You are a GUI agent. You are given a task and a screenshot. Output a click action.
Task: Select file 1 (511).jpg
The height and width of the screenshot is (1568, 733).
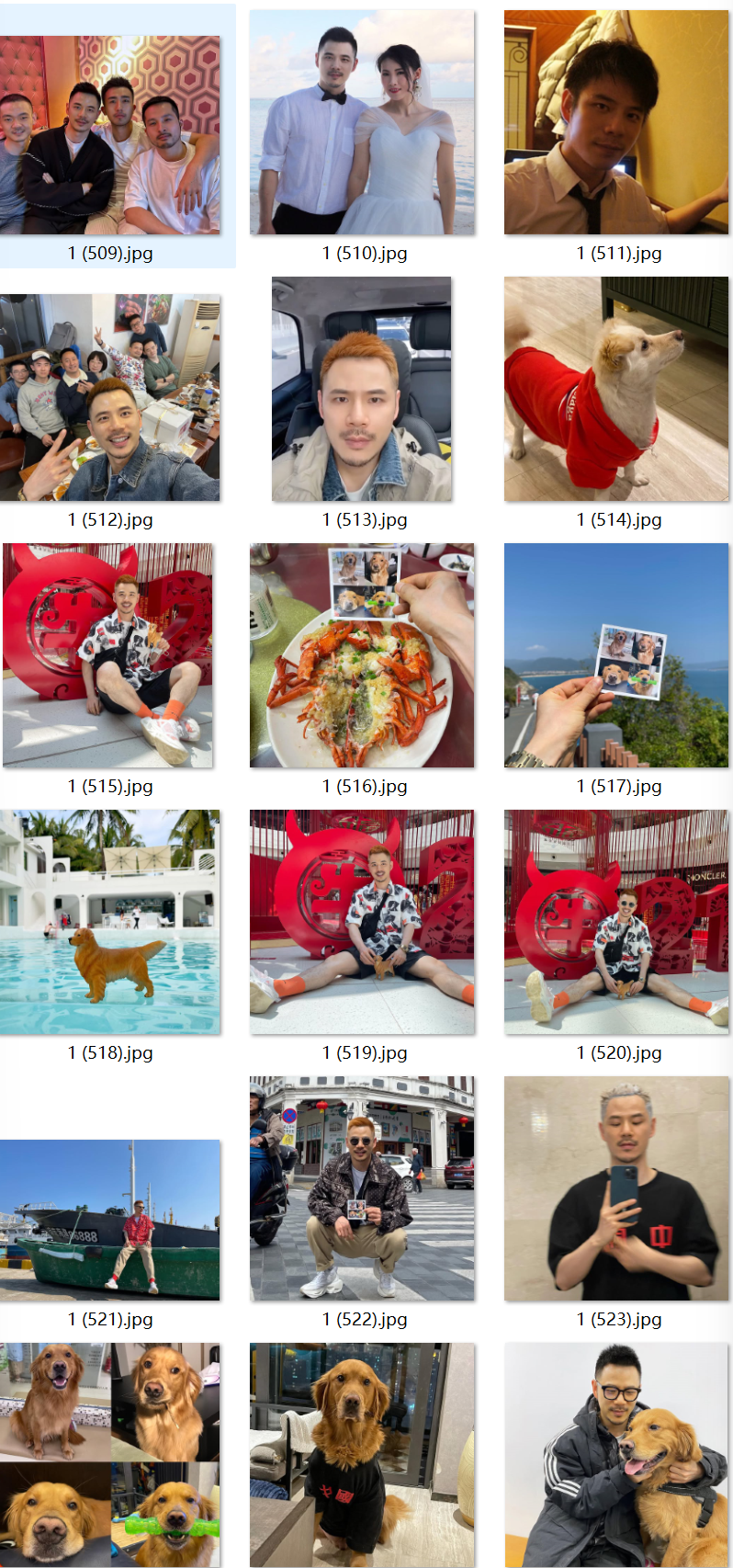tap(616, 122)
